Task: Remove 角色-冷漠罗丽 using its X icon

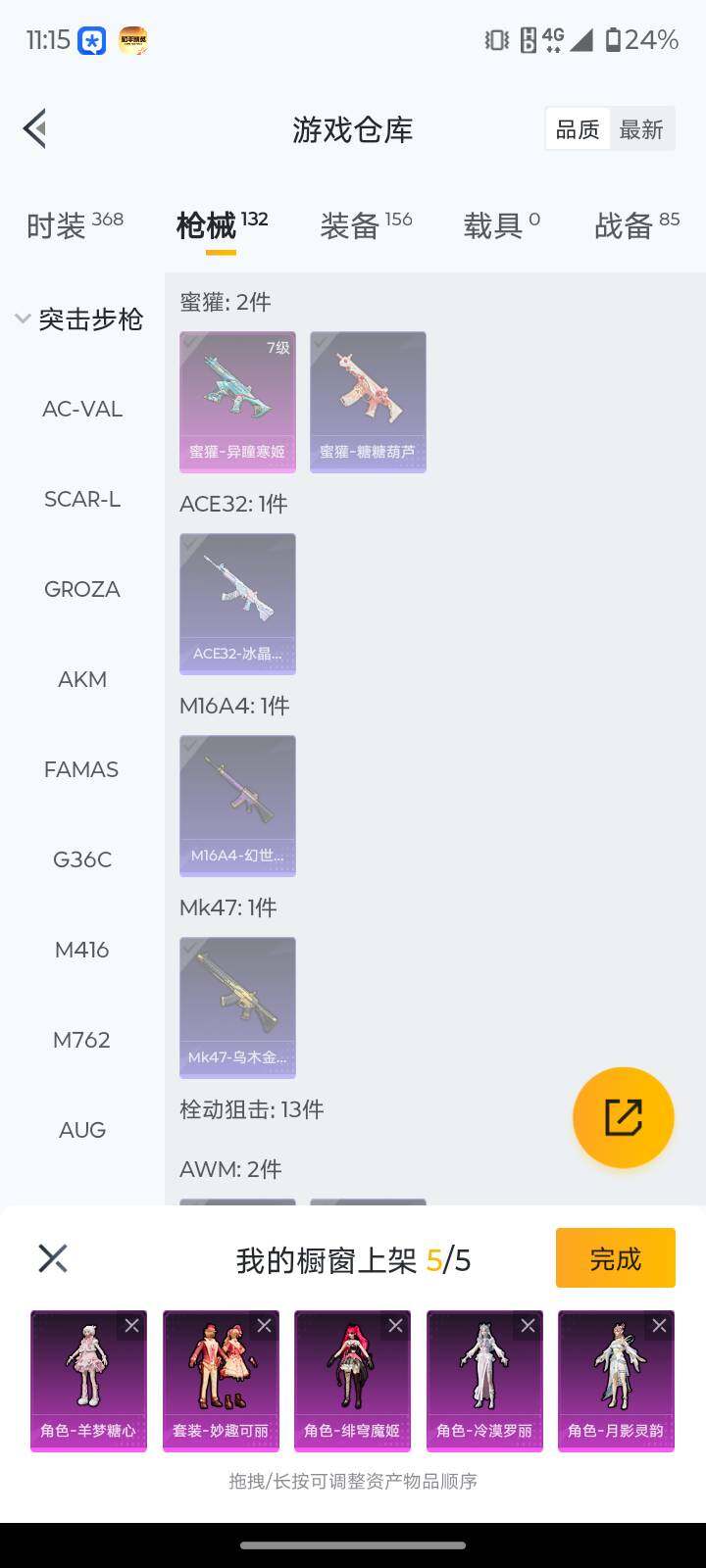Action: click(528, 1325)
